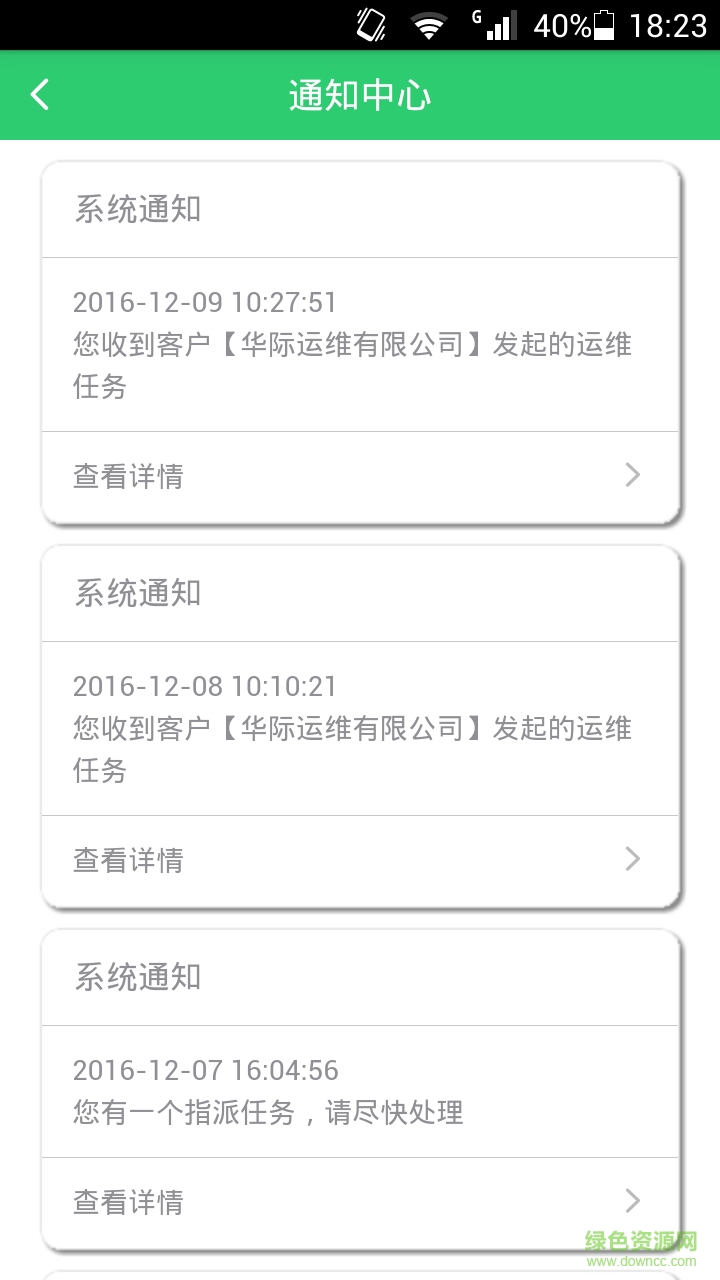720x1280 pixels.
Task: View details of the 2016-12-07 16:04:56 notification
Action: (x=360, y=1201)
